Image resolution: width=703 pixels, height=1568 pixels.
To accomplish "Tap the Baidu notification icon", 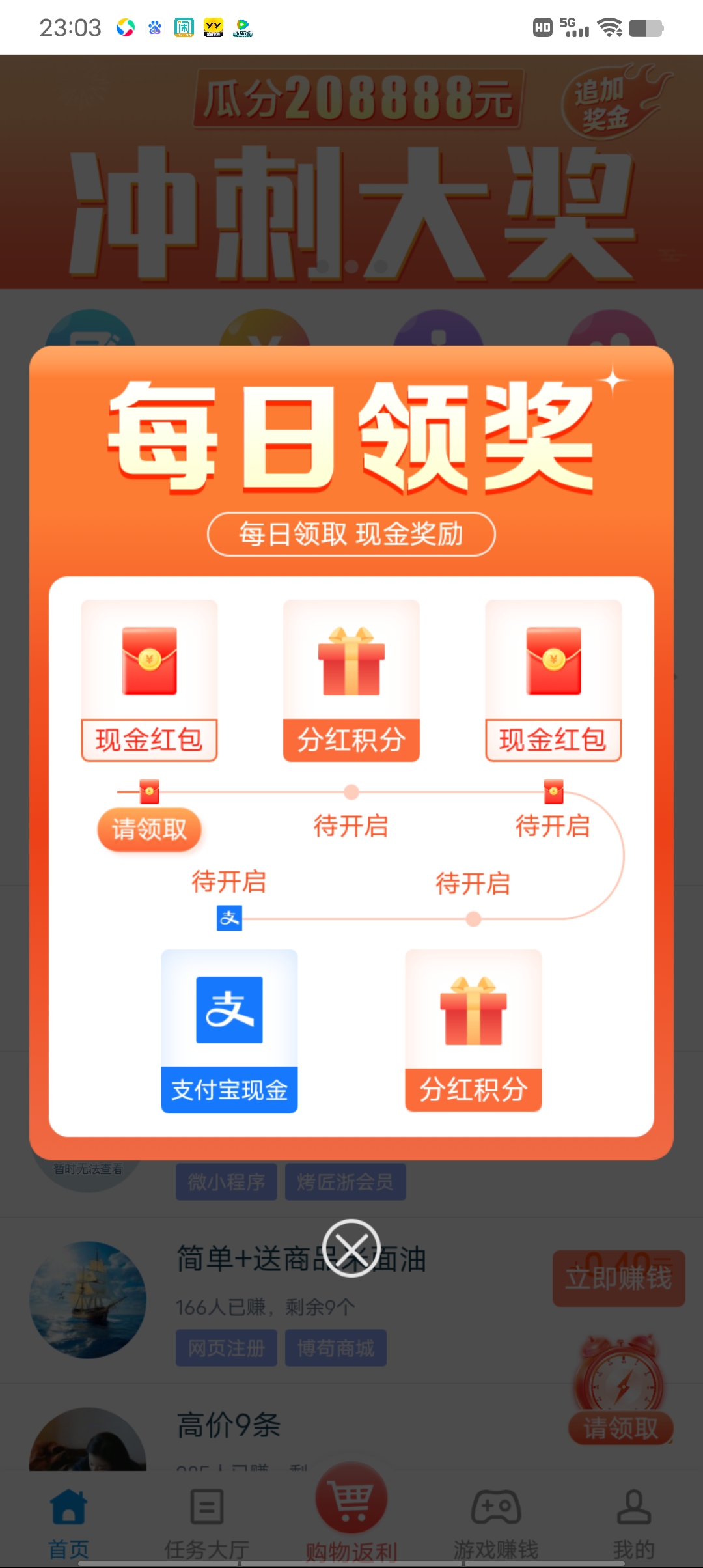I will tap(154, 27).
